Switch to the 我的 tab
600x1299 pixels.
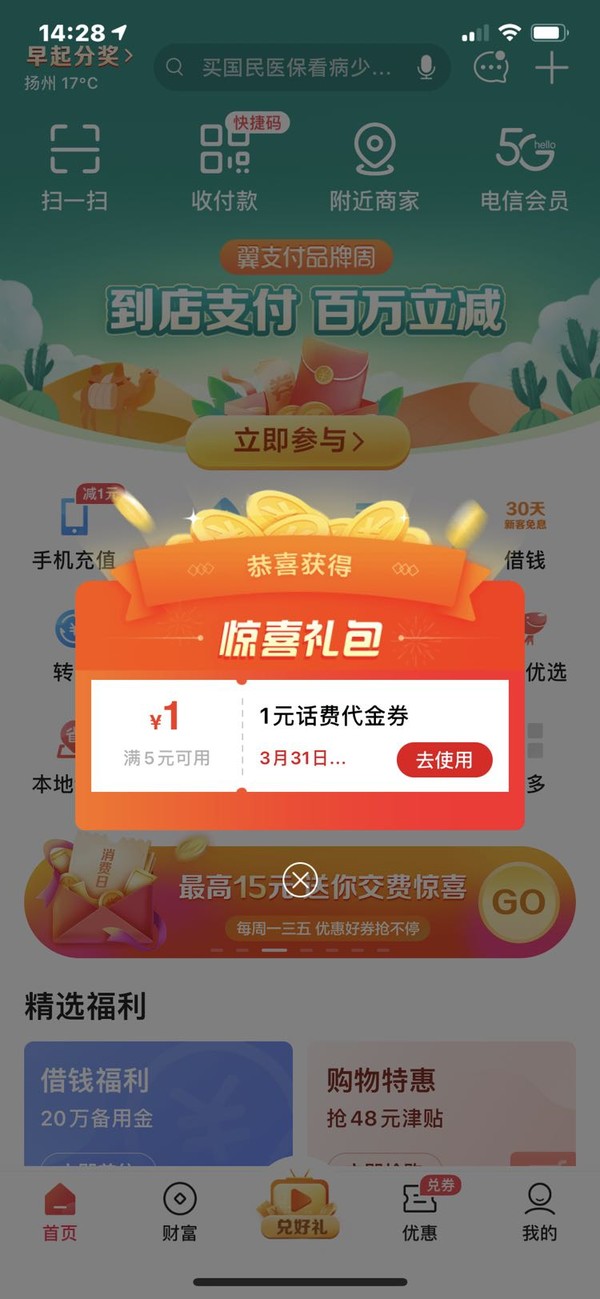tap(539, 1212)
